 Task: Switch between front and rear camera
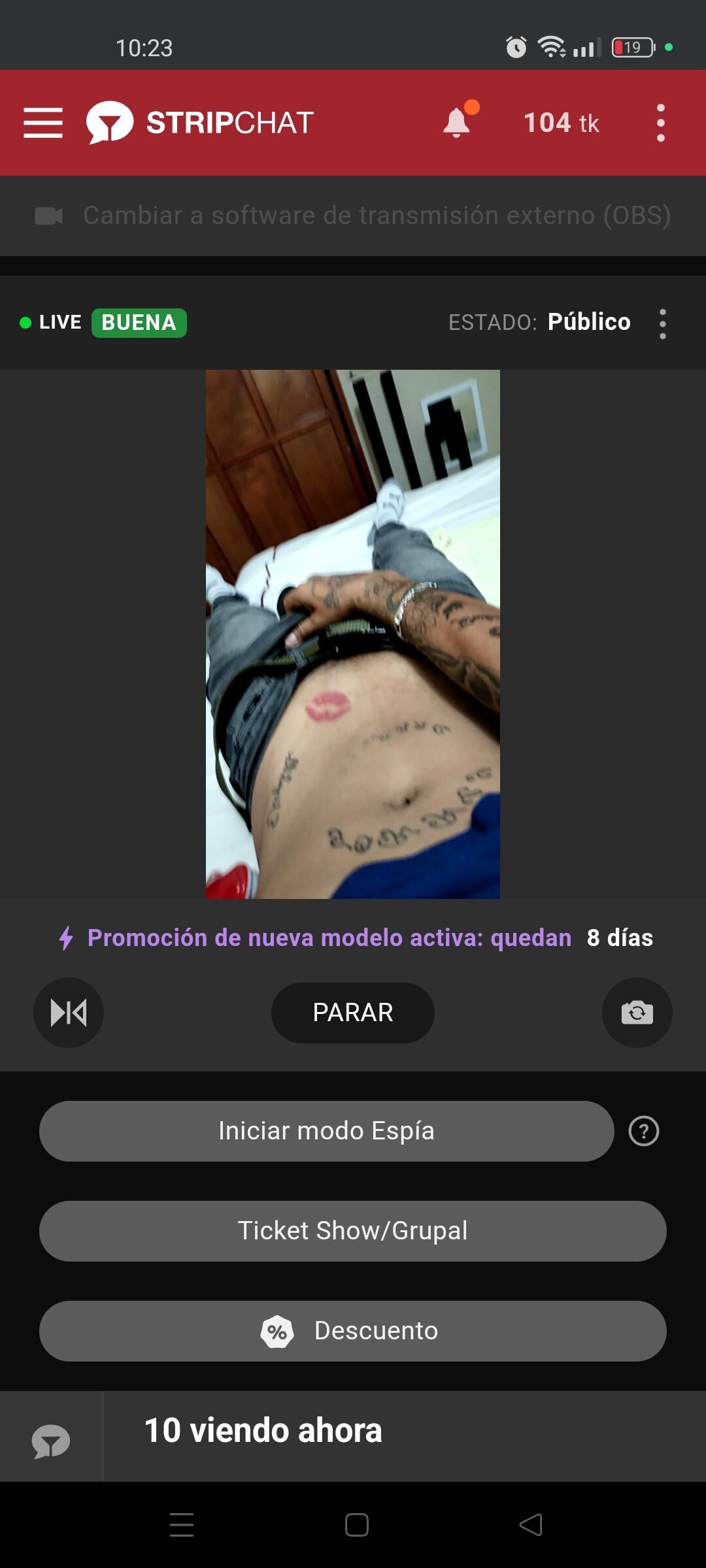tap(637, 1013)
